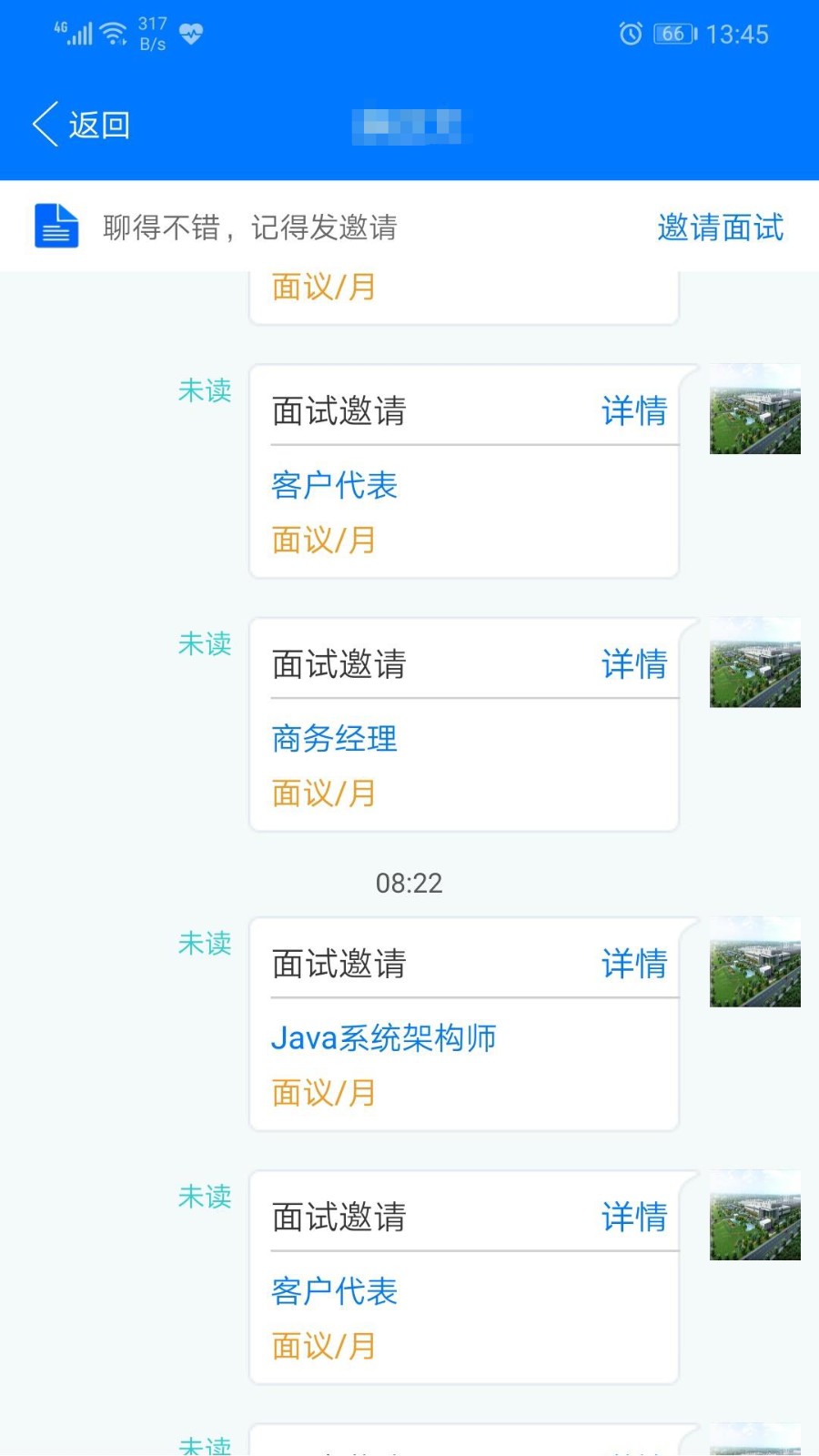819x1456 pixels.
Task: Open 详情 of the first 客户代表 invitation
Action: pos(634,409)
